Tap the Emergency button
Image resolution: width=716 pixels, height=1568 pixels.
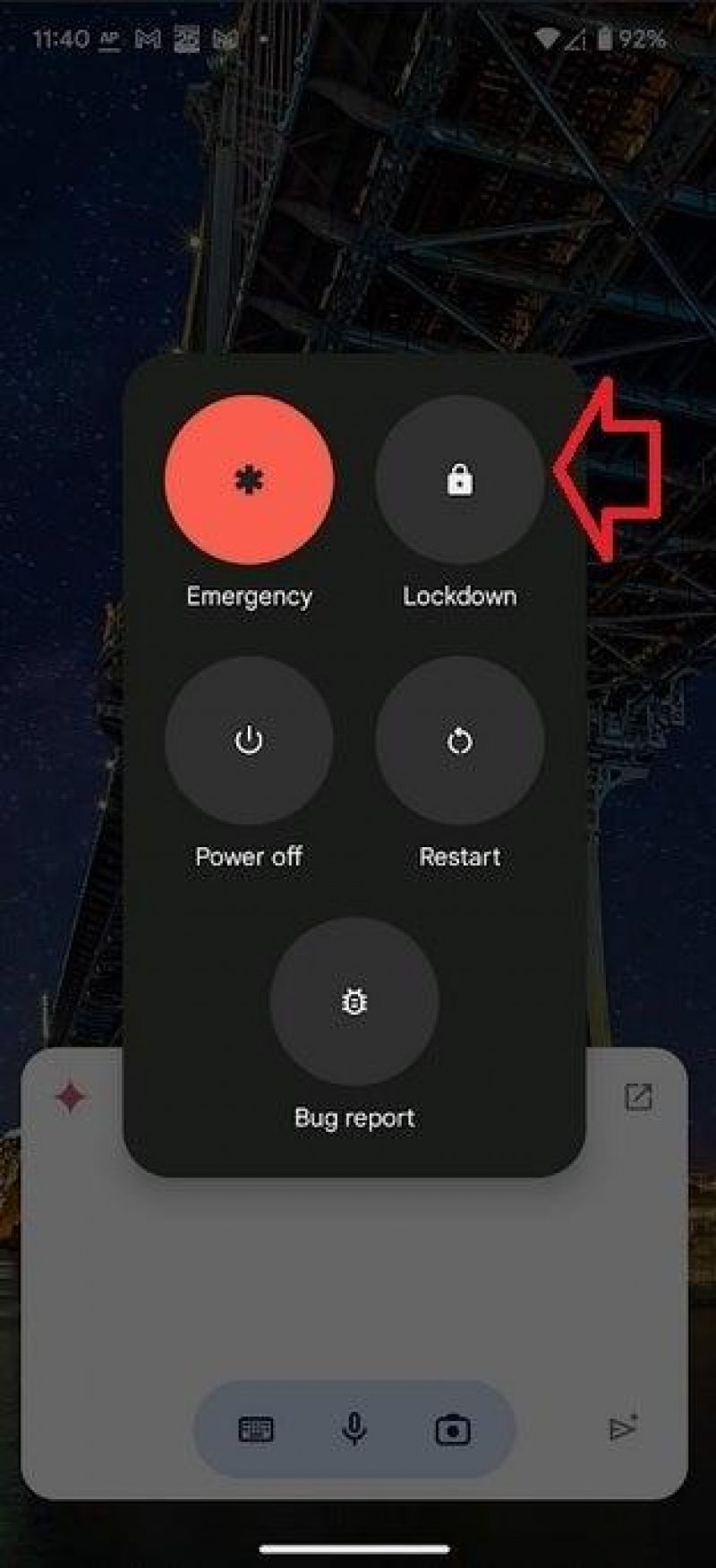(x=249, y=481)
